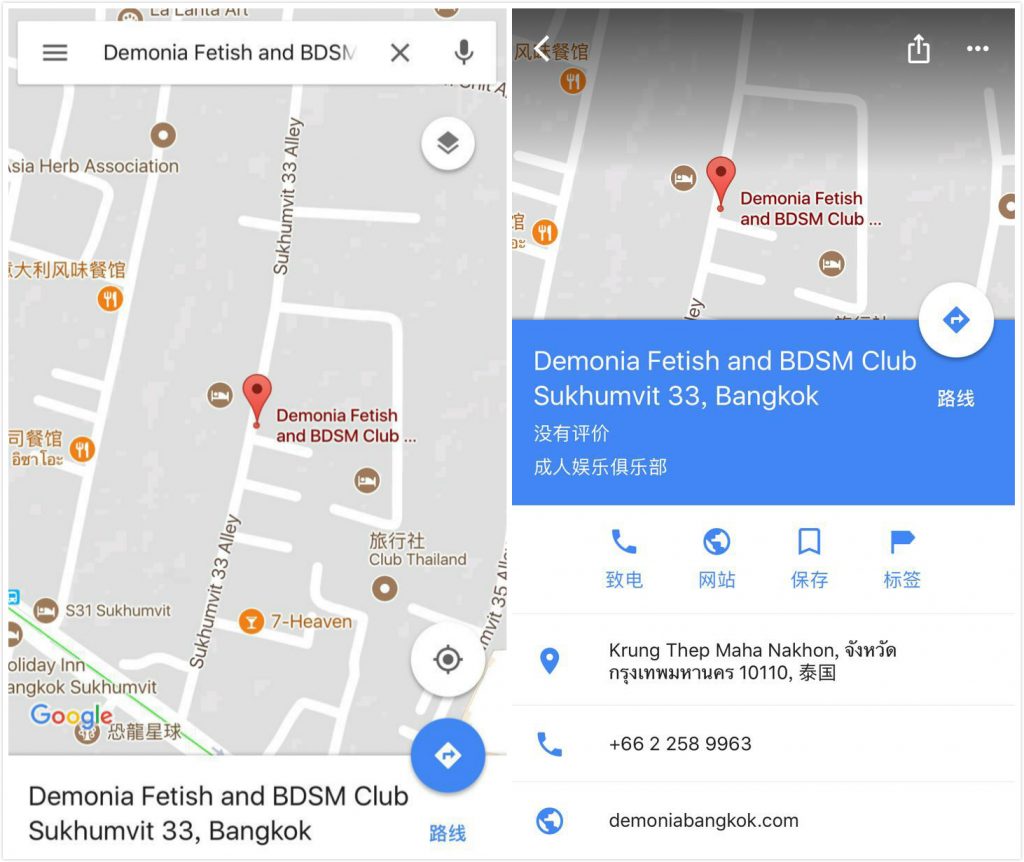Add a label using 标签
1024x862 pixels.
coord(901,558)
